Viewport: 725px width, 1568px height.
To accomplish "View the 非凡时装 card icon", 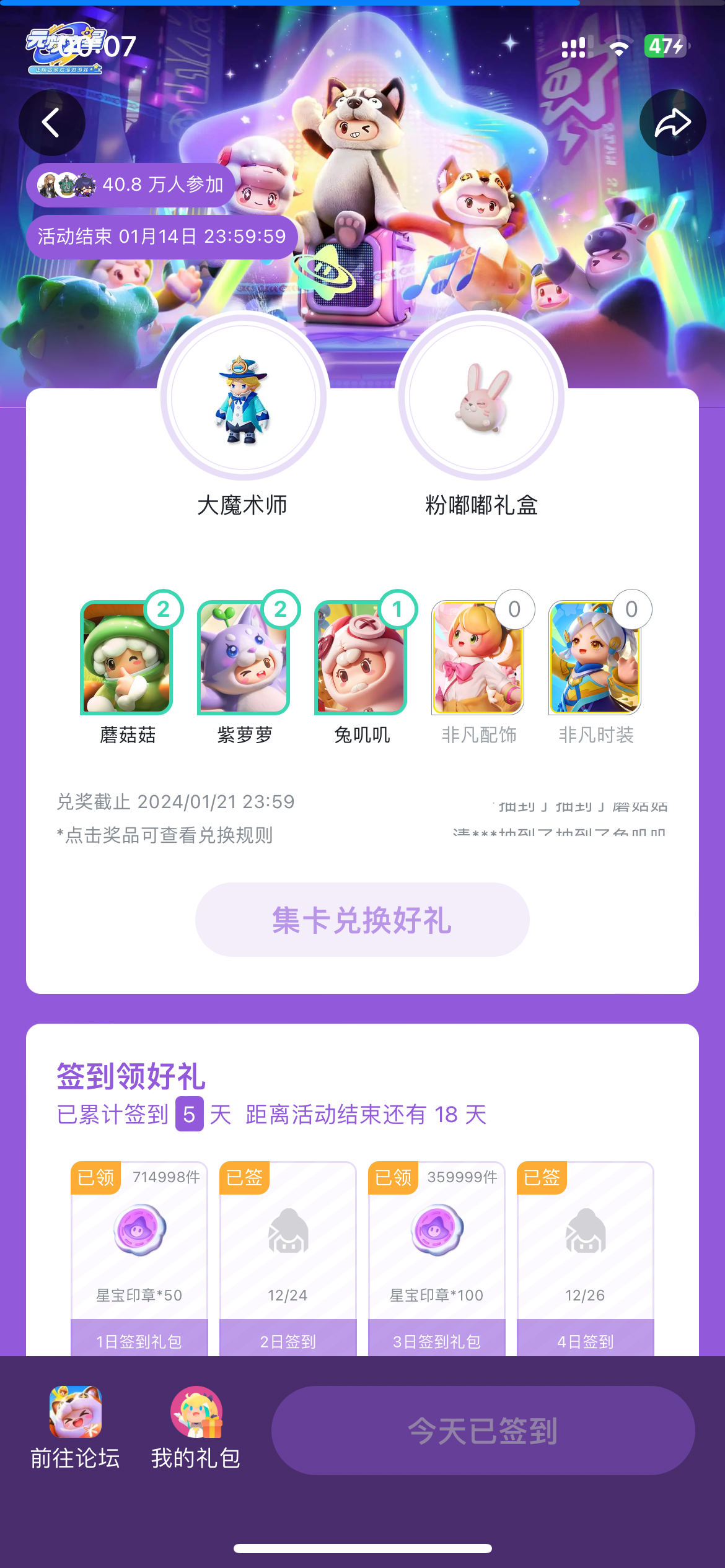I will [594, 659].
